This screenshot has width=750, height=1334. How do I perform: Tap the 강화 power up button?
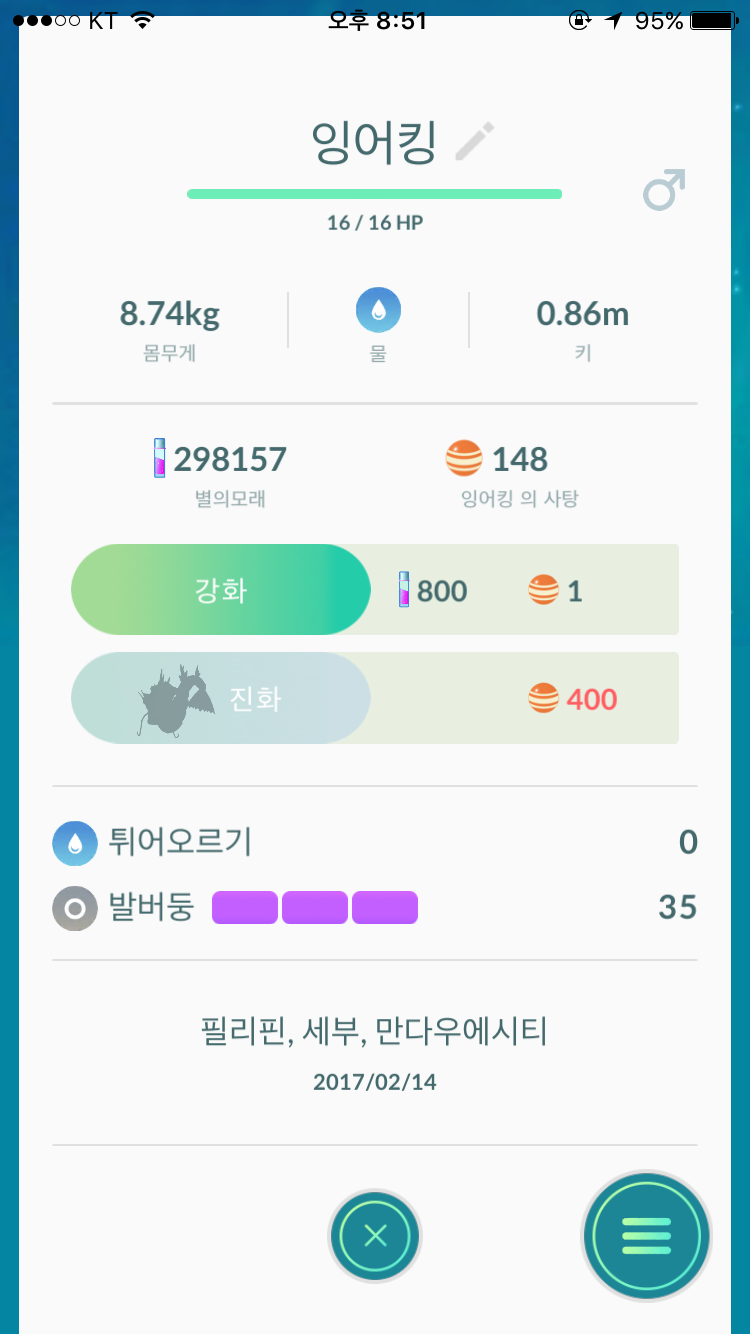click(221, 590)
